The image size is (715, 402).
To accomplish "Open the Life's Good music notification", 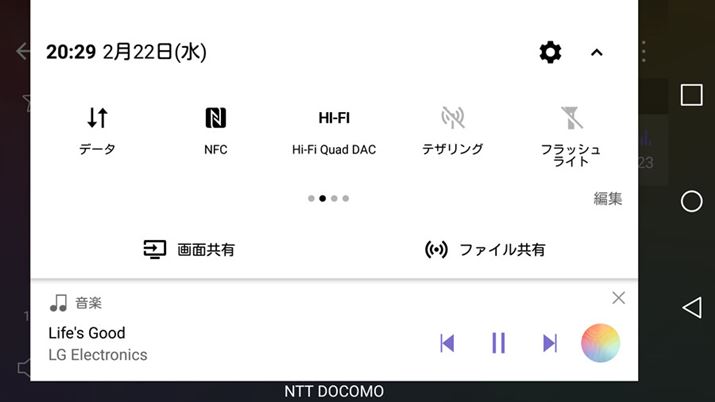I will pyautogui.click(x=200, y=343).
